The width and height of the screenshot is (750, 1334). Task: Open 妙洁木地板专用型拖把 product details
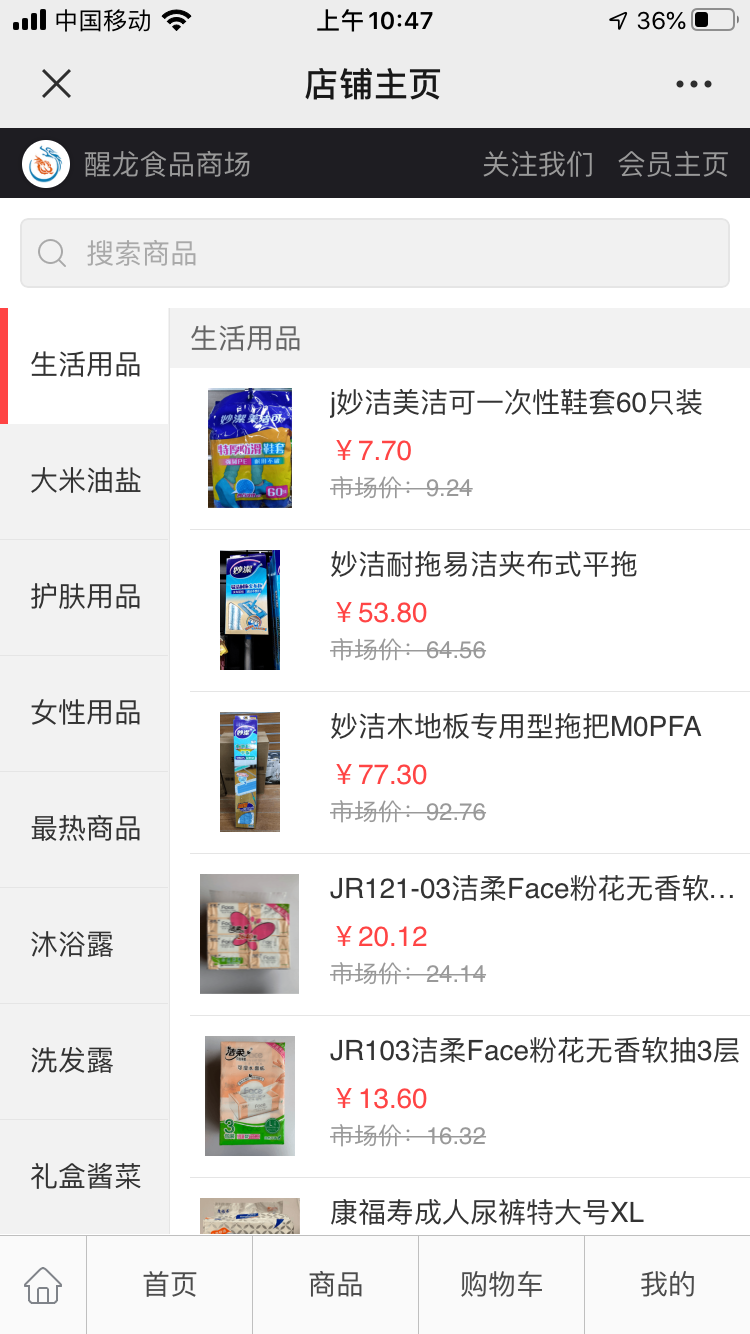pos(516,727)
